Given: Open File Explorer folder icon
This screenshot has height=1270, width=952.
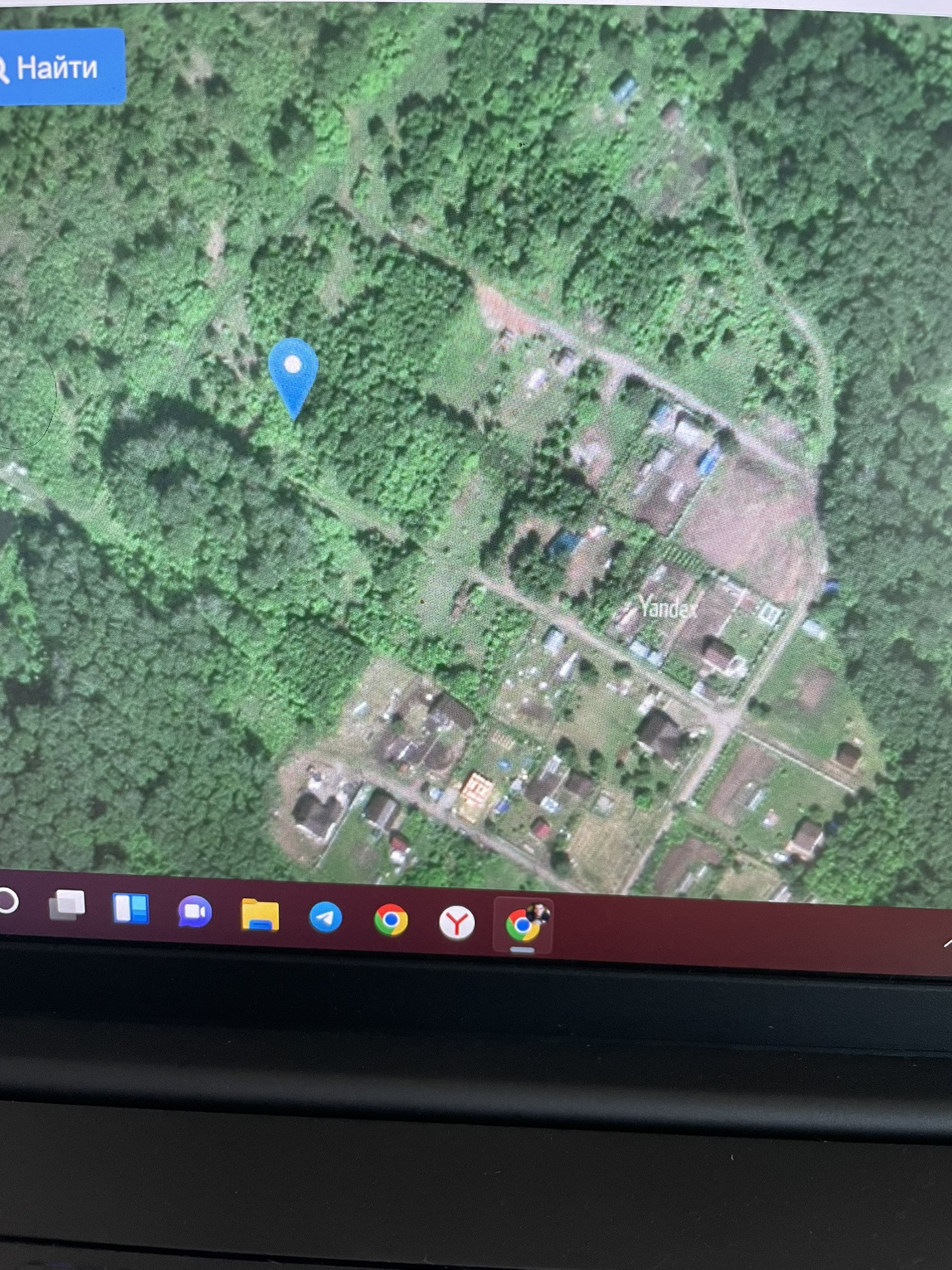Looking at the screenshot, I should pyautogui.click(x=260, y=915).
